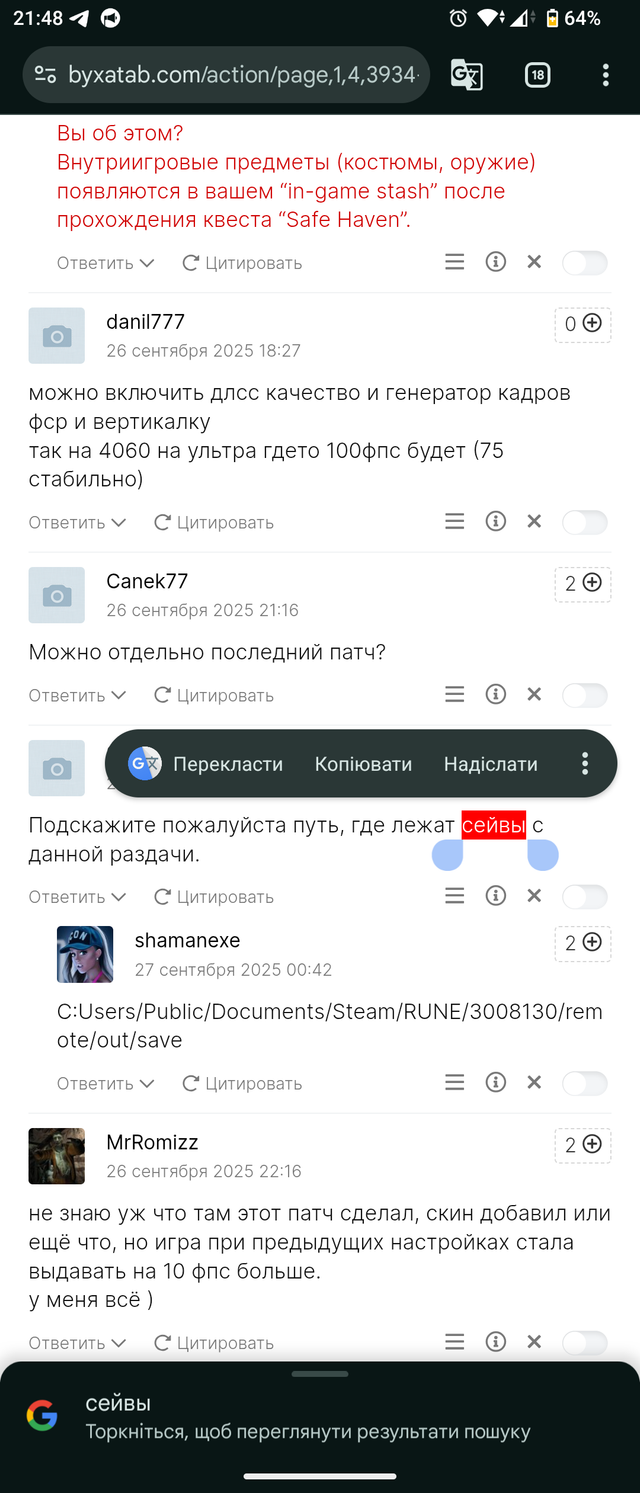Copy selected text with Копіювати
The height and width of the screenshot is (1493, 640).
click(363, 764)
